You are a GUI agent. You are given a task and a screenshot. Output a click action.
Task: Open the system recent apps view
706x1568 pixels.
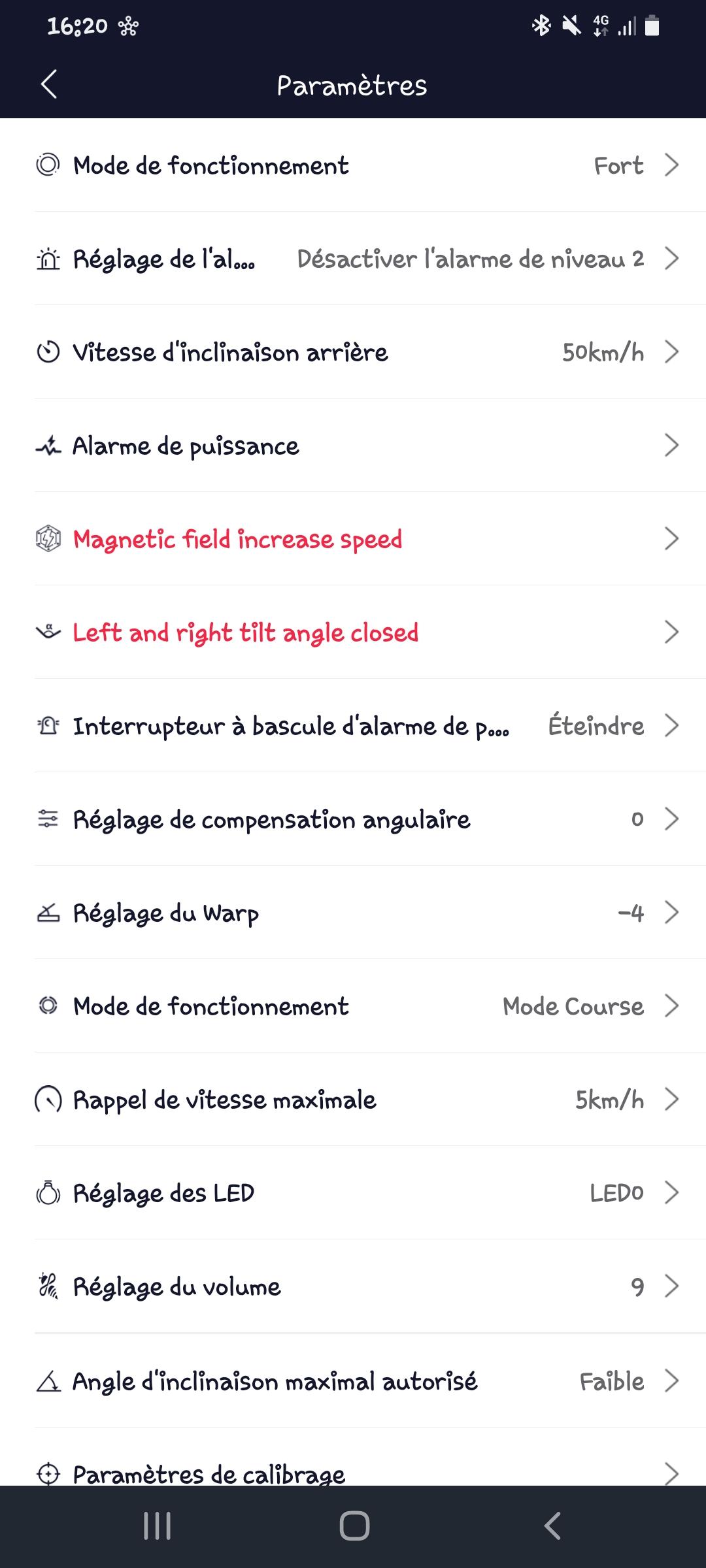point(157,1526)
